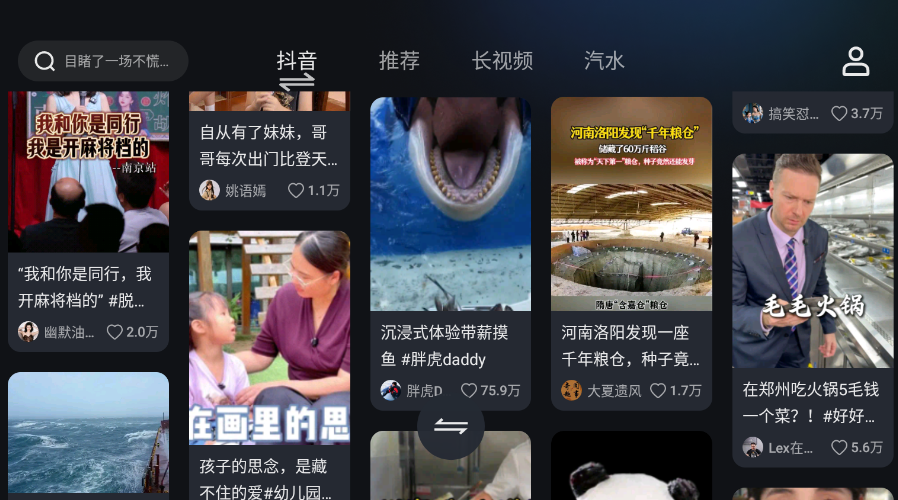Viewport: 898px width, 500px height.
Task: Open the 孩子的思念 video card
Action: pyautogui.click(x=269, y=337)
